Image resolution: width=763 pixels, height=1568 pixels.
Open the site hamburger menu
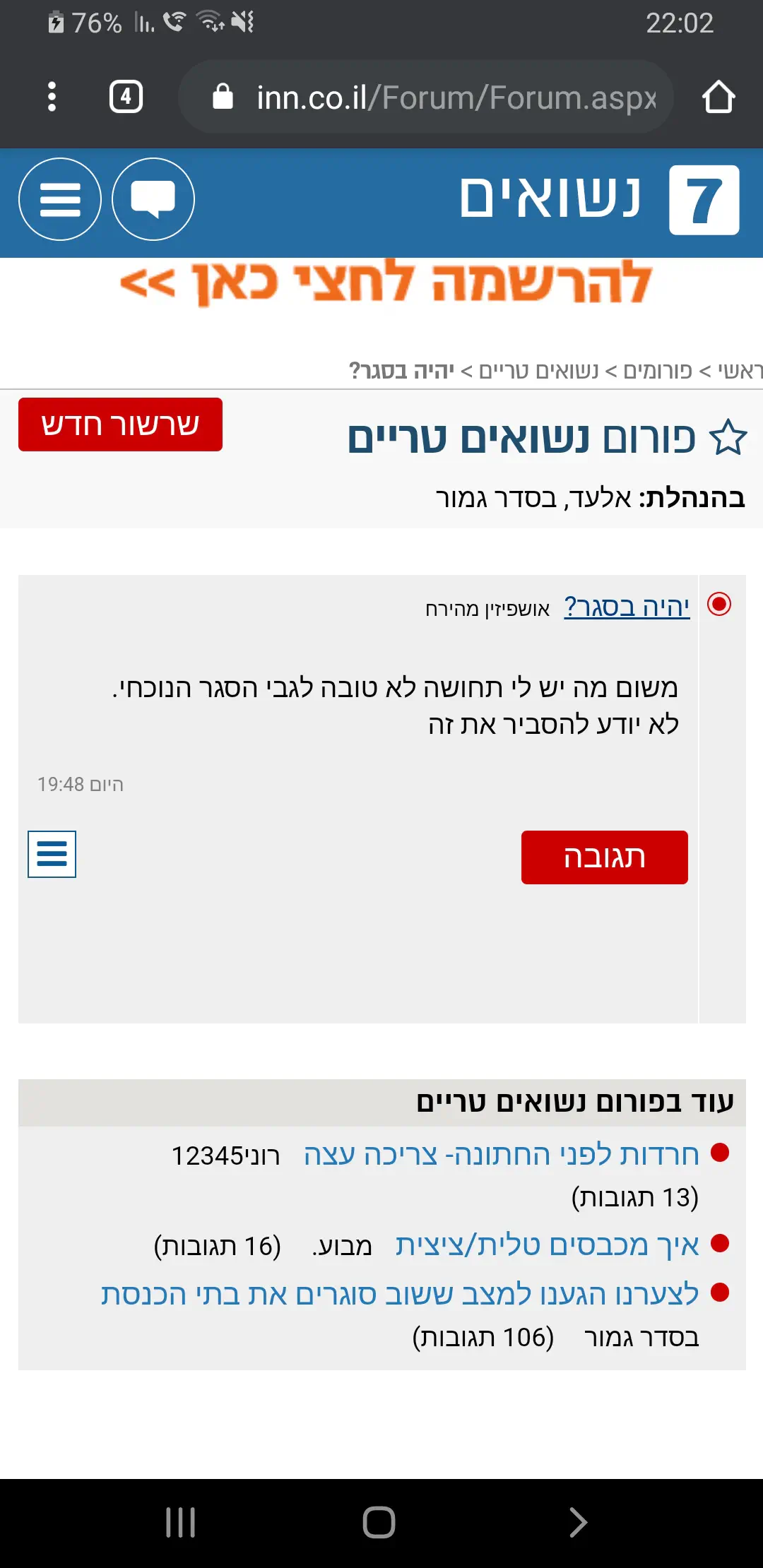pos(60,199)
